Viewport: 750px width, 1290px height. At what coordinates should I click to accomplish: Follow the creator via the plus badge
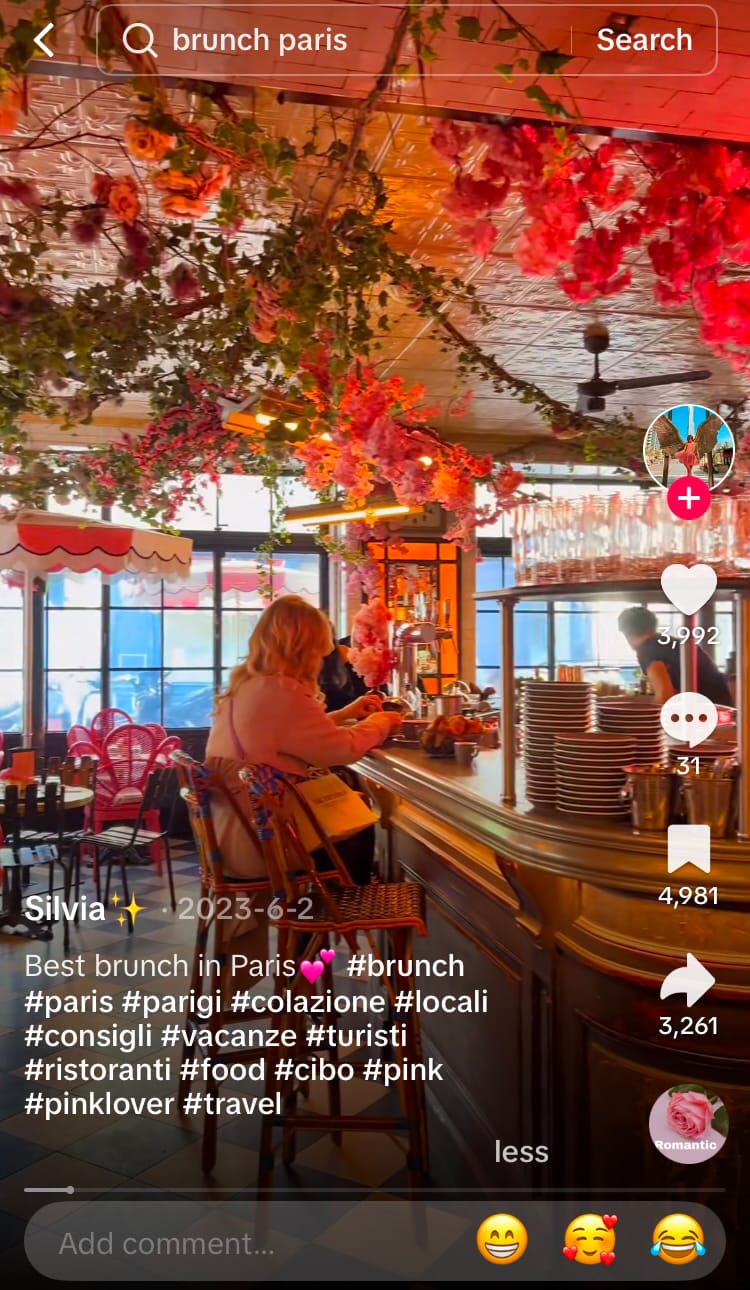(689, 498)
